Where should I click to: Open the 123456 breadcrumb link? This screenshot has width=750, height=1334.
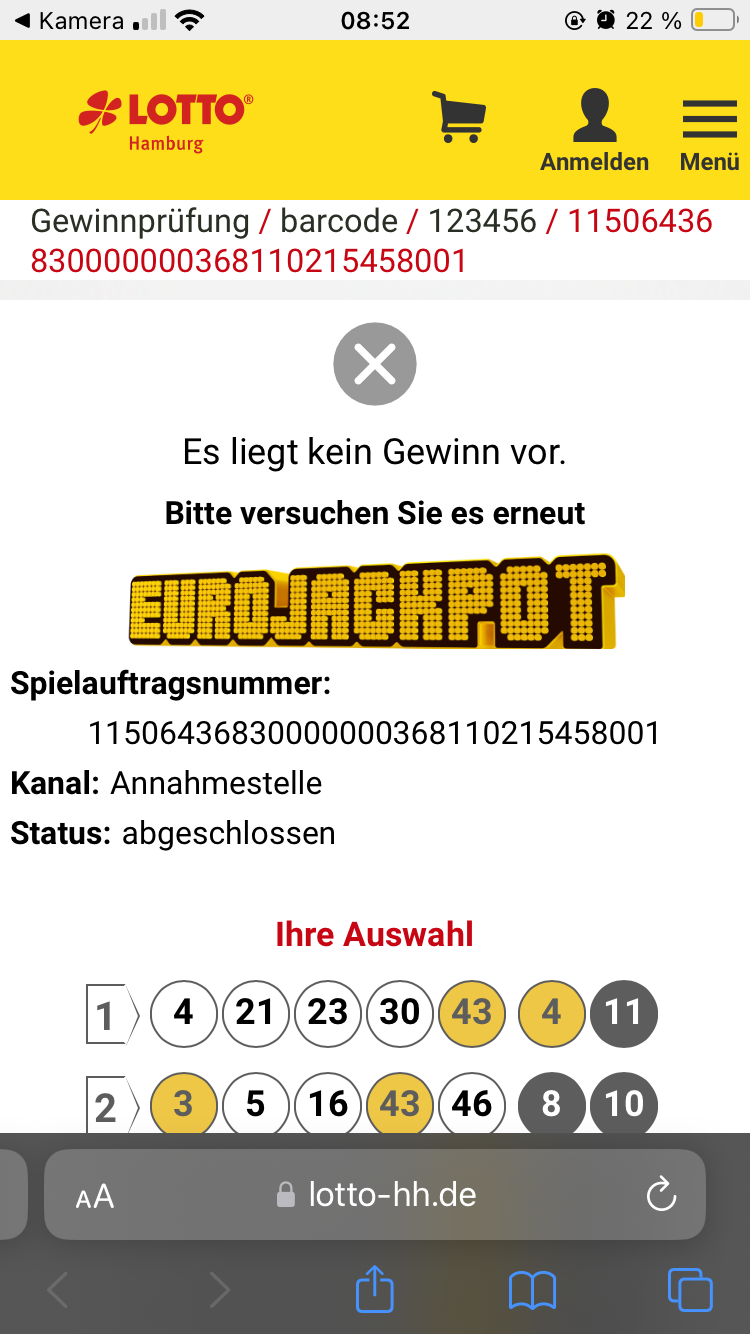(482, 221)
